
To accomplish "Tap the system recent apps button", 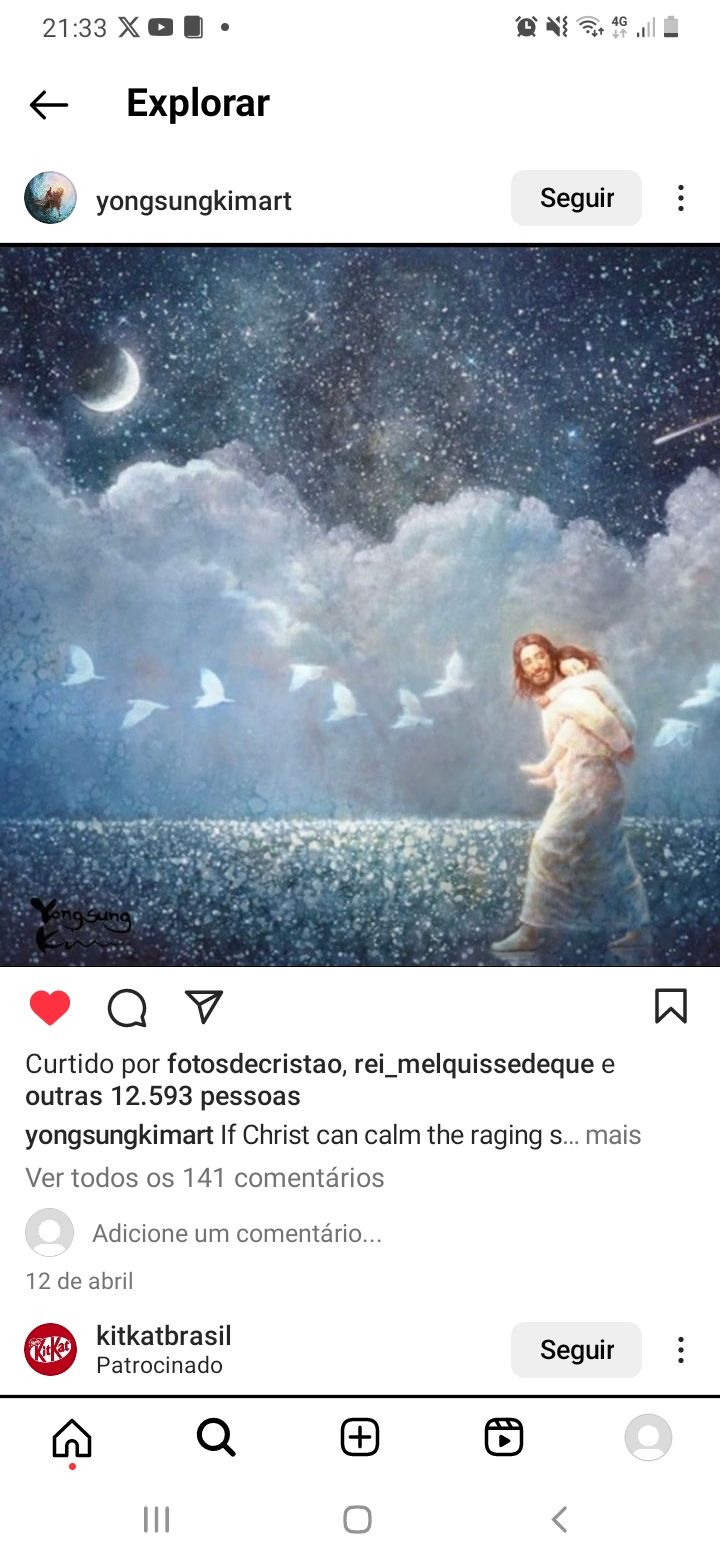I will click(x=156, y=1520).
